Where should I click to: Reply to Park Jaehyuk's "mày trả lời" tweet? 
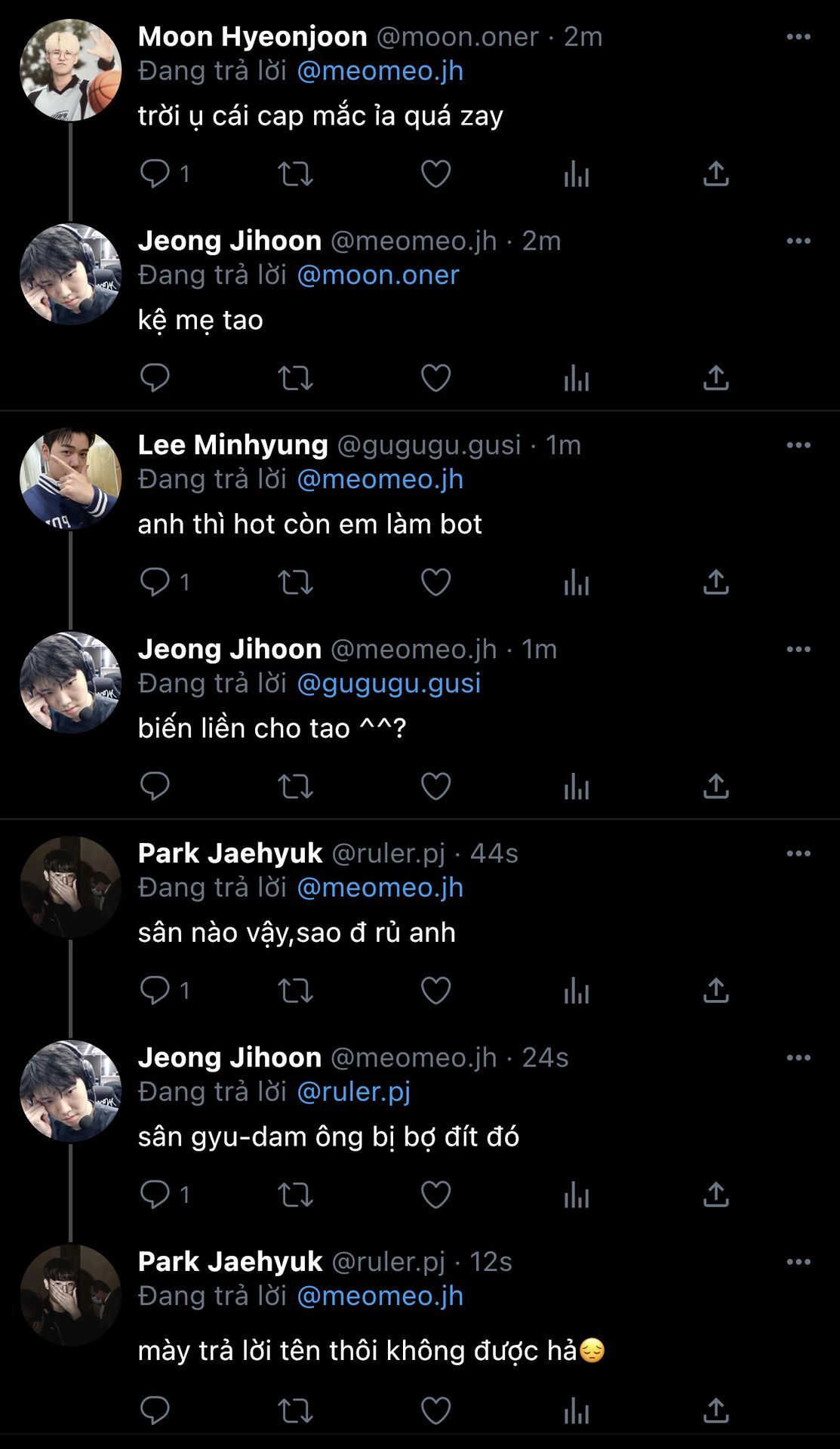[x=155, y=1410]
